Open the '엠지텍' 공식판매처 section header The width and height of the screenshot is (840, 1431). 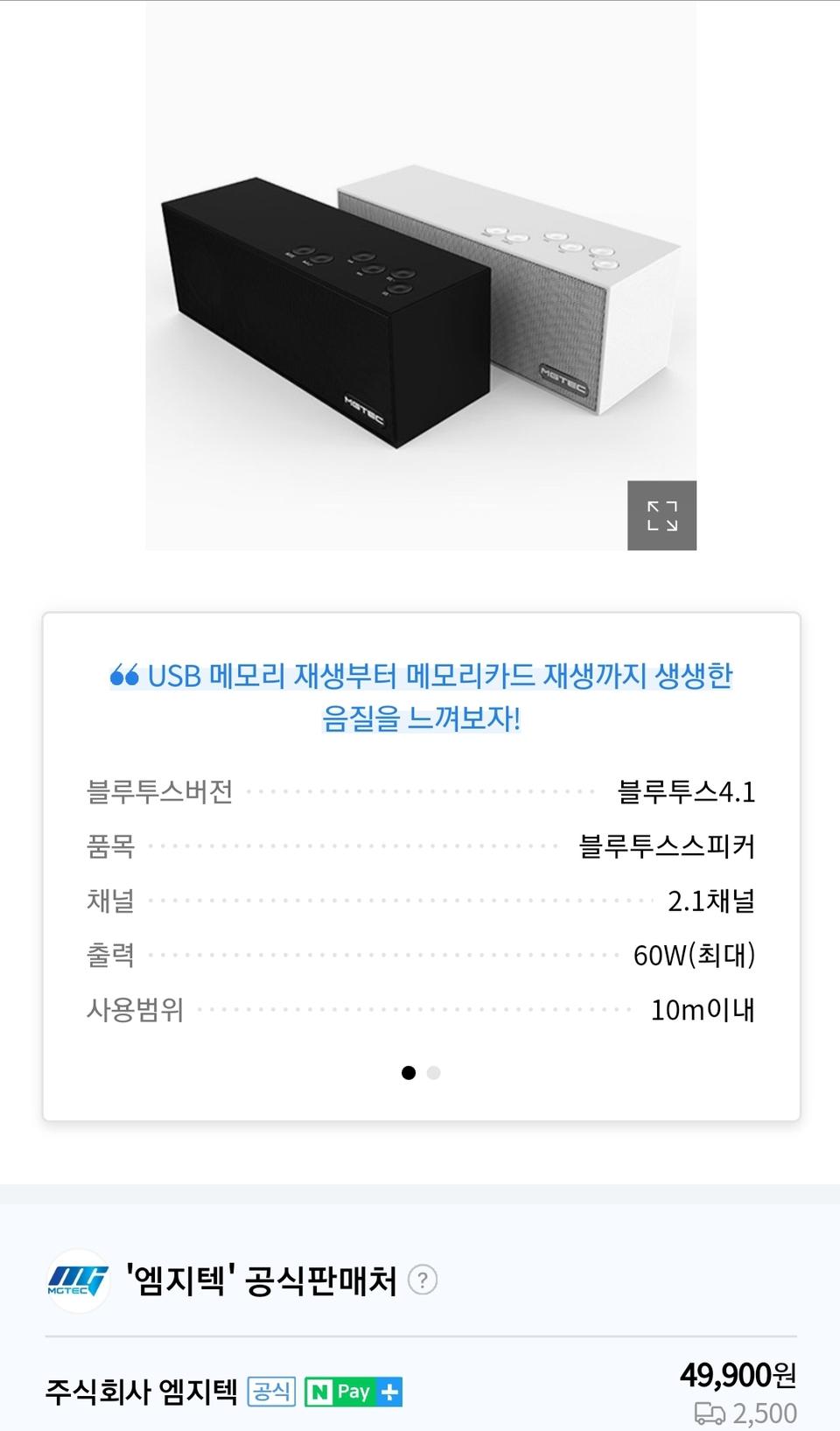point(262,1281)
